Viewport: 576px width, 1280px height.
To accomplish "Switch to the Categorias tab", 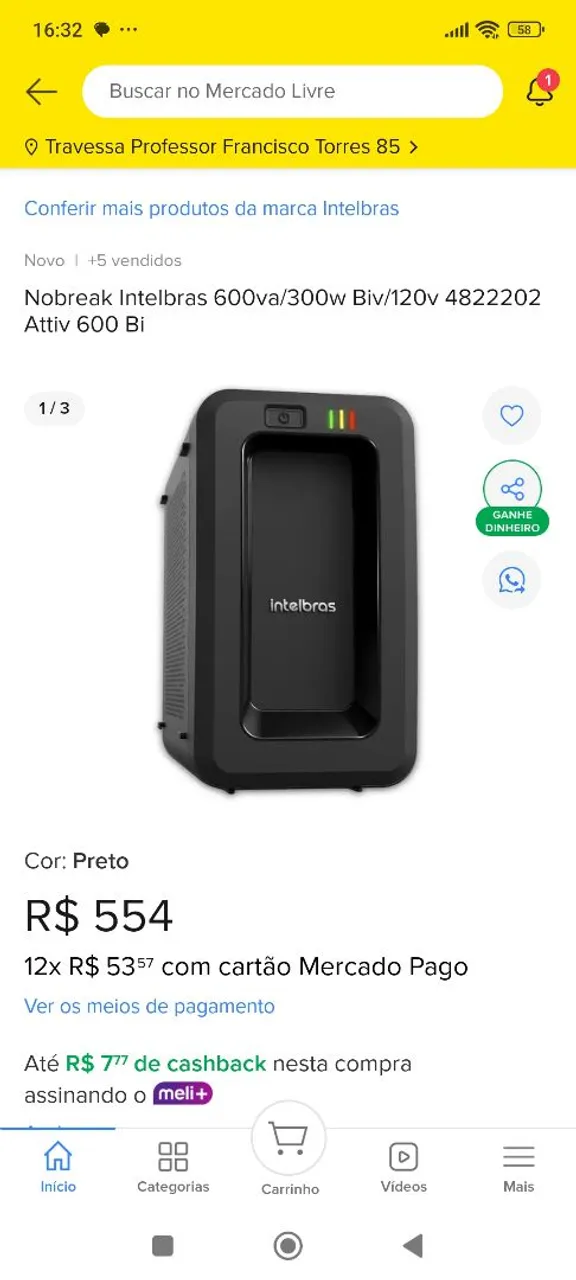I will point(173,1166).
